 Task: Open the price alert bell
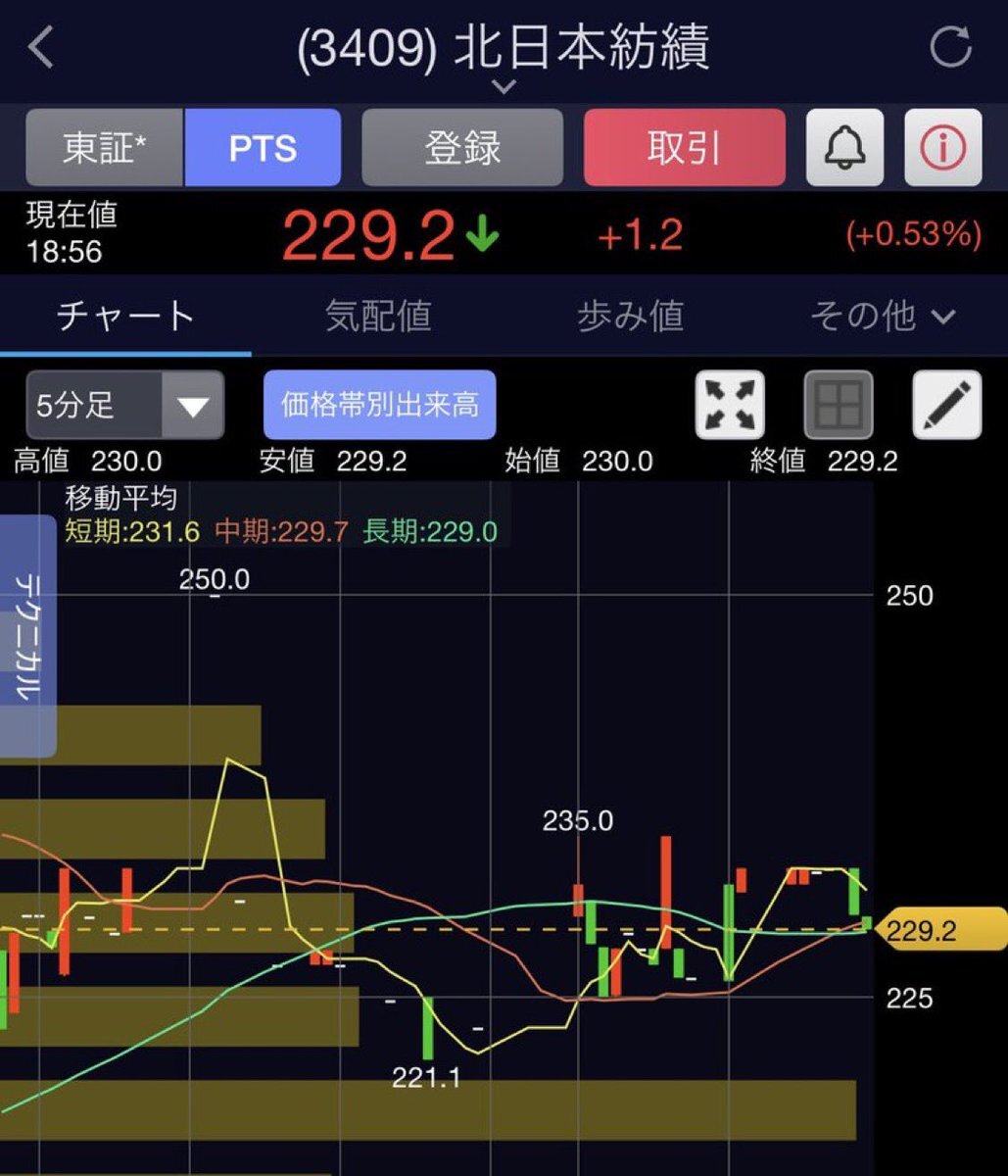(x=844, y=148)
